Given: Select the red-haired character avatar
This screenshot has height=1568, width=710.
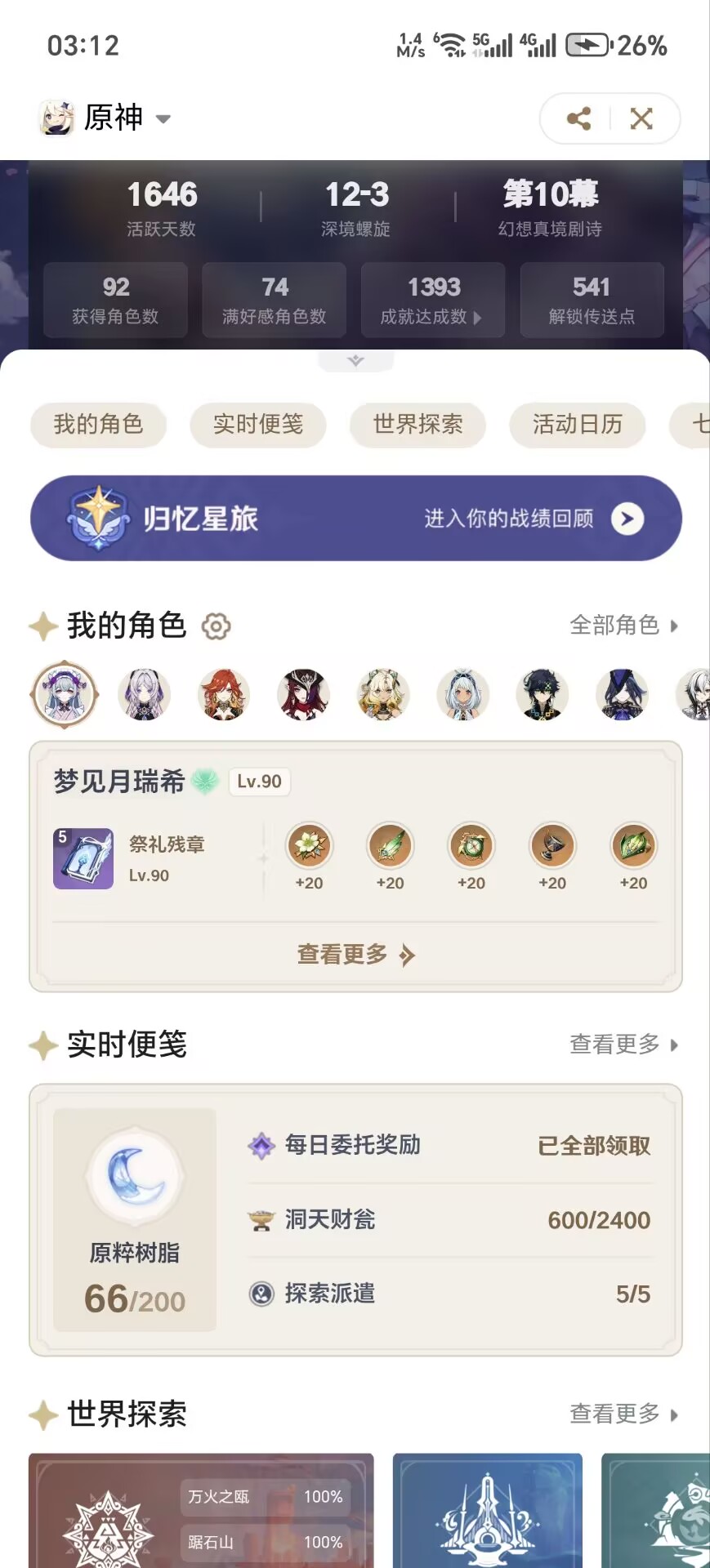Looking at the screenshot, I should click(224, 694).
